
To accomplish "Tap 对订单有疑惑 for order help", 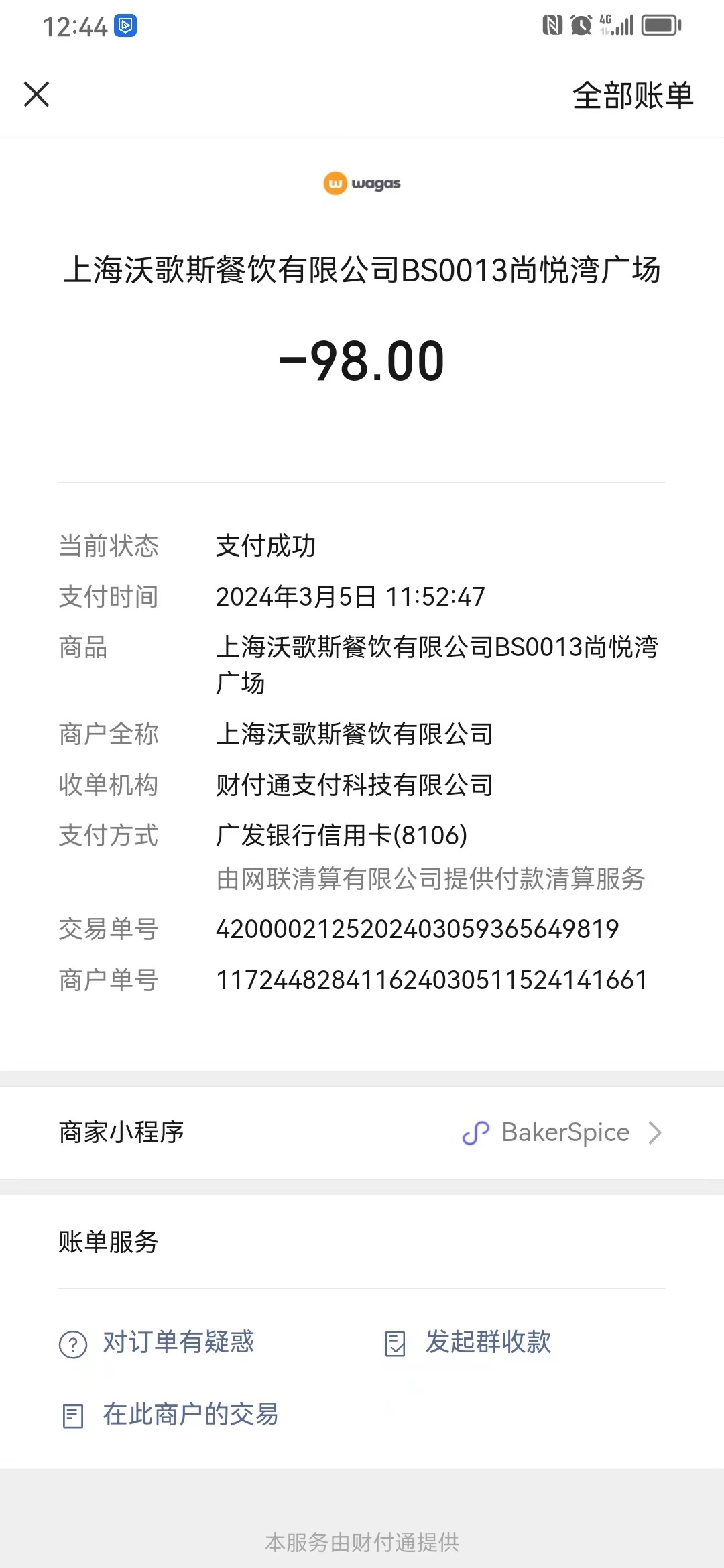I will pyautogui.click(x=157, y=1343).
